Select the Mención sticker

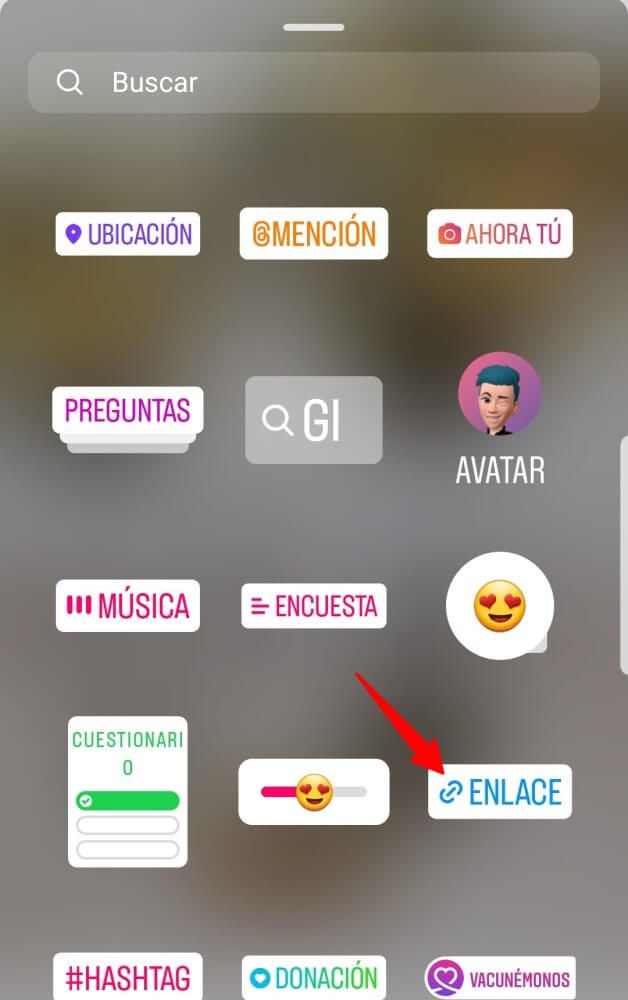[x=313, y=234]
